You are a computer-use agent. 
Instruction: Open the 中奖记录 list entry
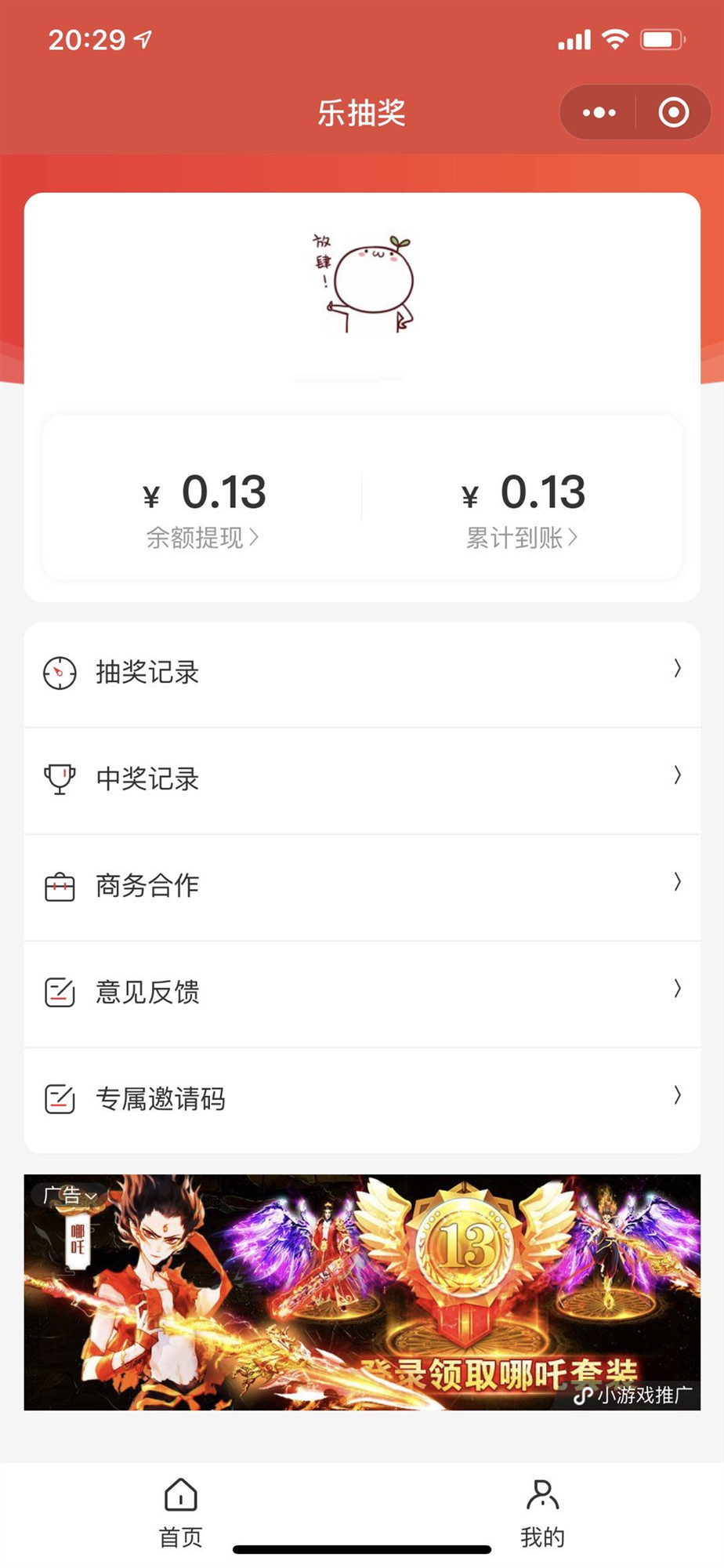point(360,779)
